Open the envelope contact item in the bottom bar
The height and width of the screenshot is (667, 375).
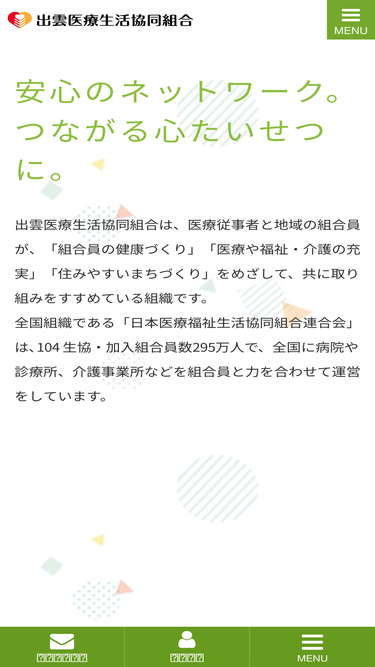(62, 647)
